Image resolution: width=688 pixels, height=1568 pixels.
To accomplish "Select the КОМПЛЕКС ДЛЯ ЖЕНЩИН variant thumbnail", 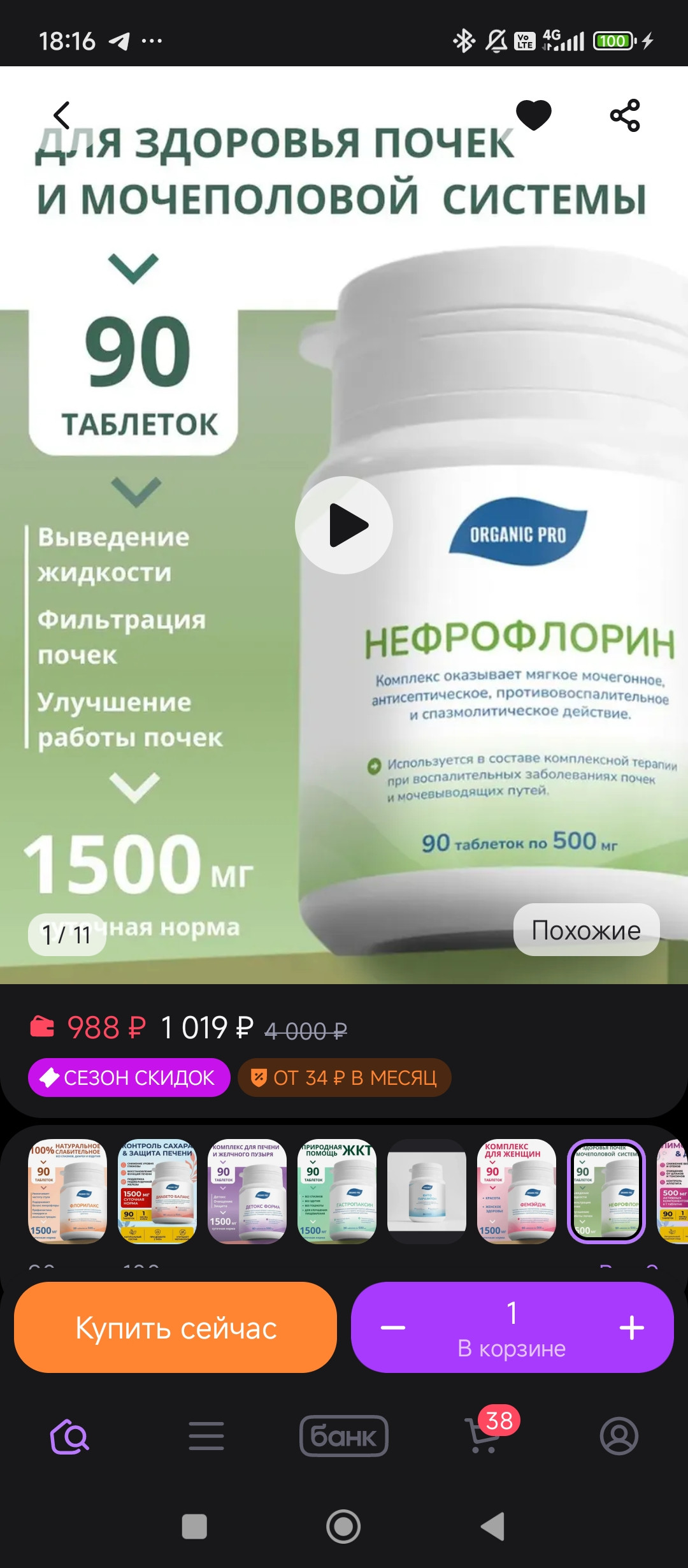I will click(x=517, y=1191).
